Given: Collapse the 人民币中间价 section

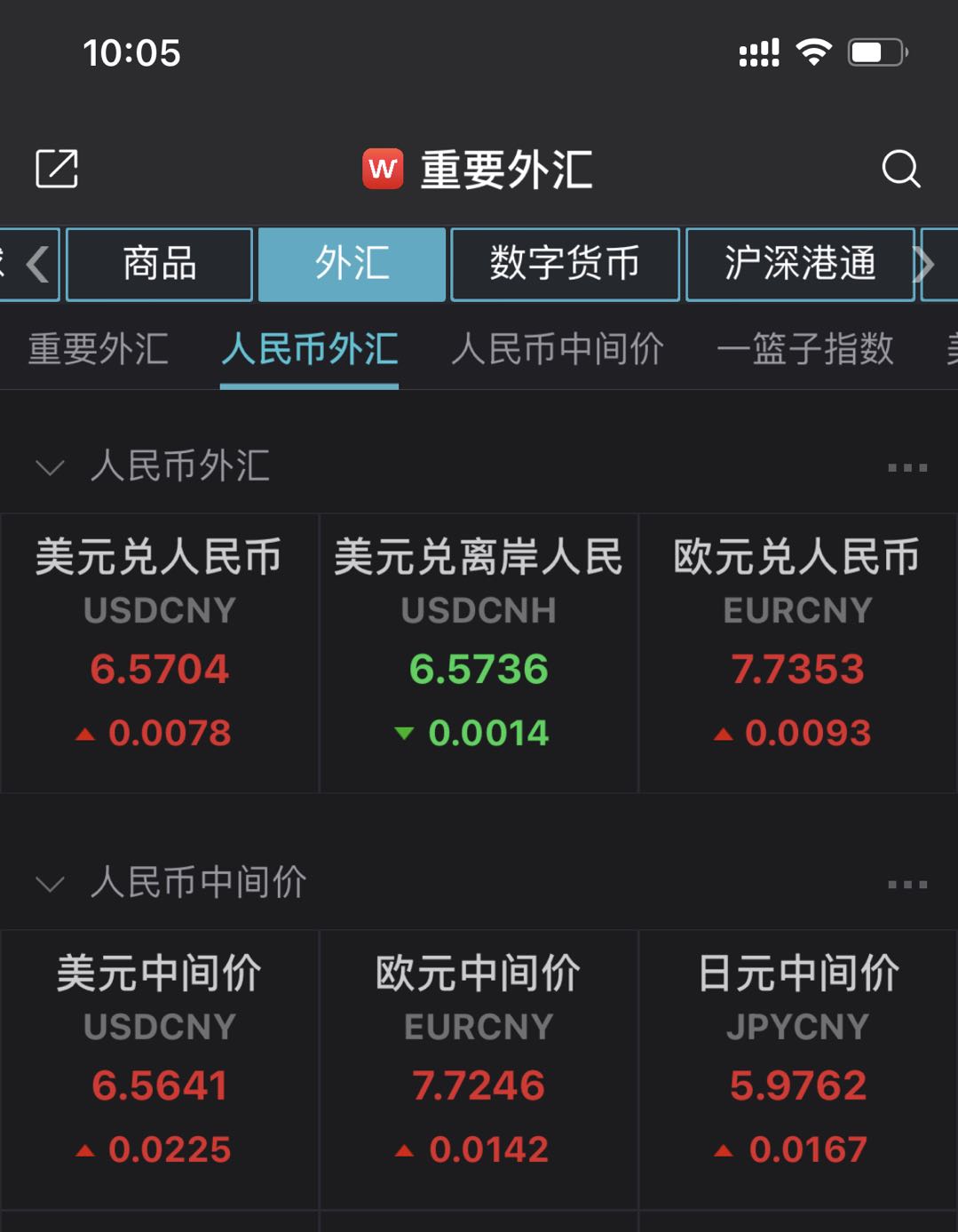Looking at the screenshot, I should coord(50,884).
